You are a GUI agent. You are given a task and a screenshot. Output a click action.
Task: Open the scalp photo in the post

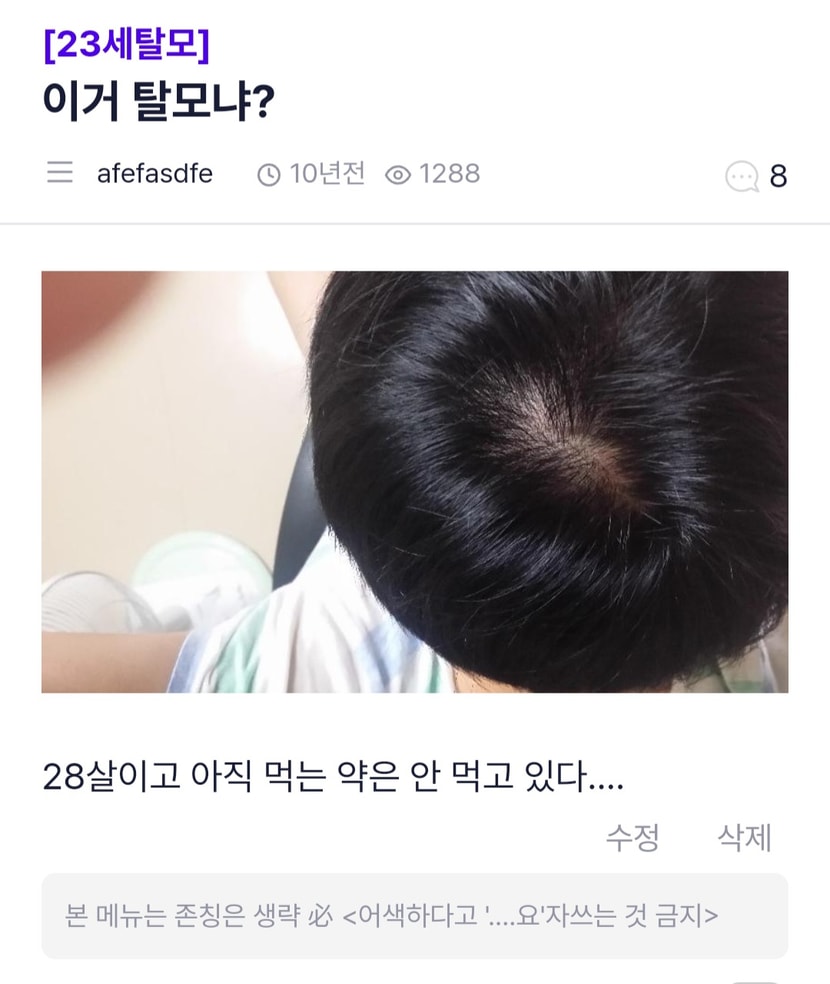414,481
